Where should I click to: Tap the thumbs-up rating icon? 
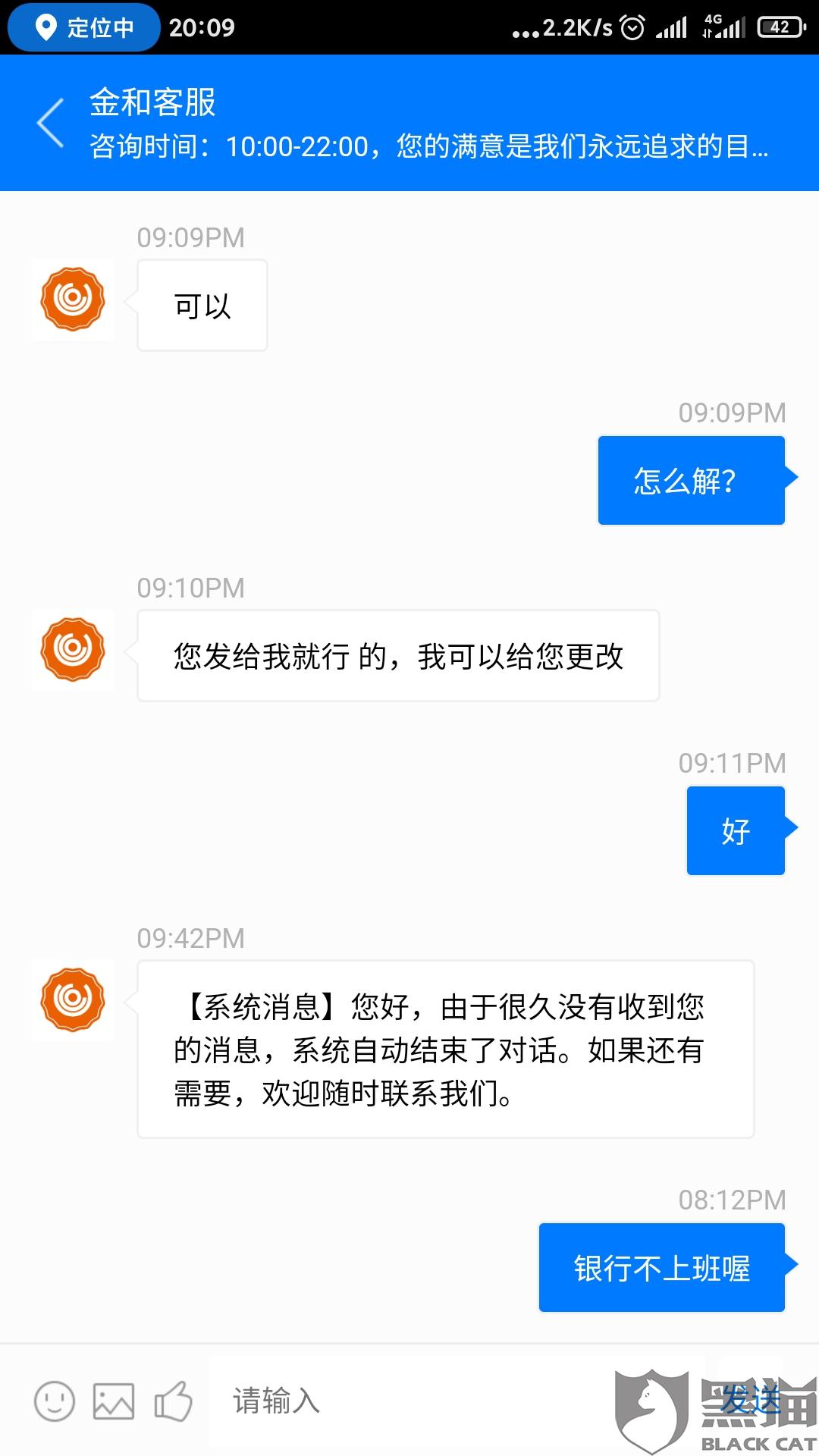tap(173, 1401)
